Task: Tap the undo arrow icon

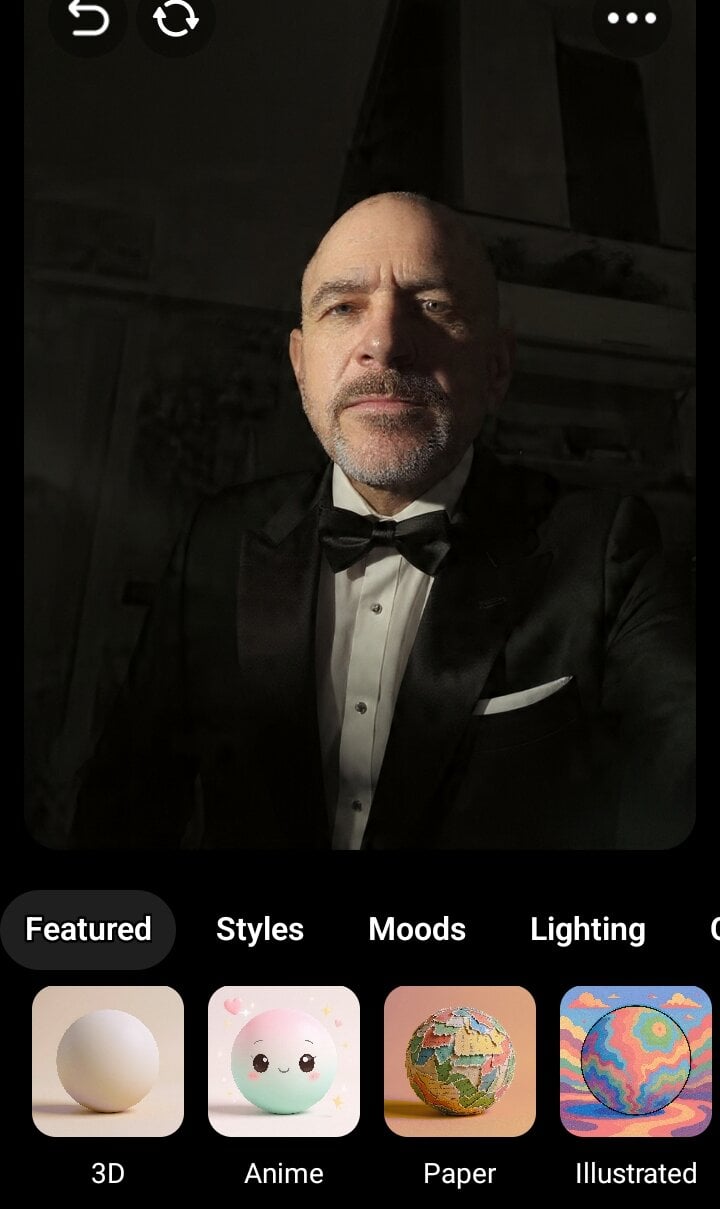Action: [x=88, y=19]
